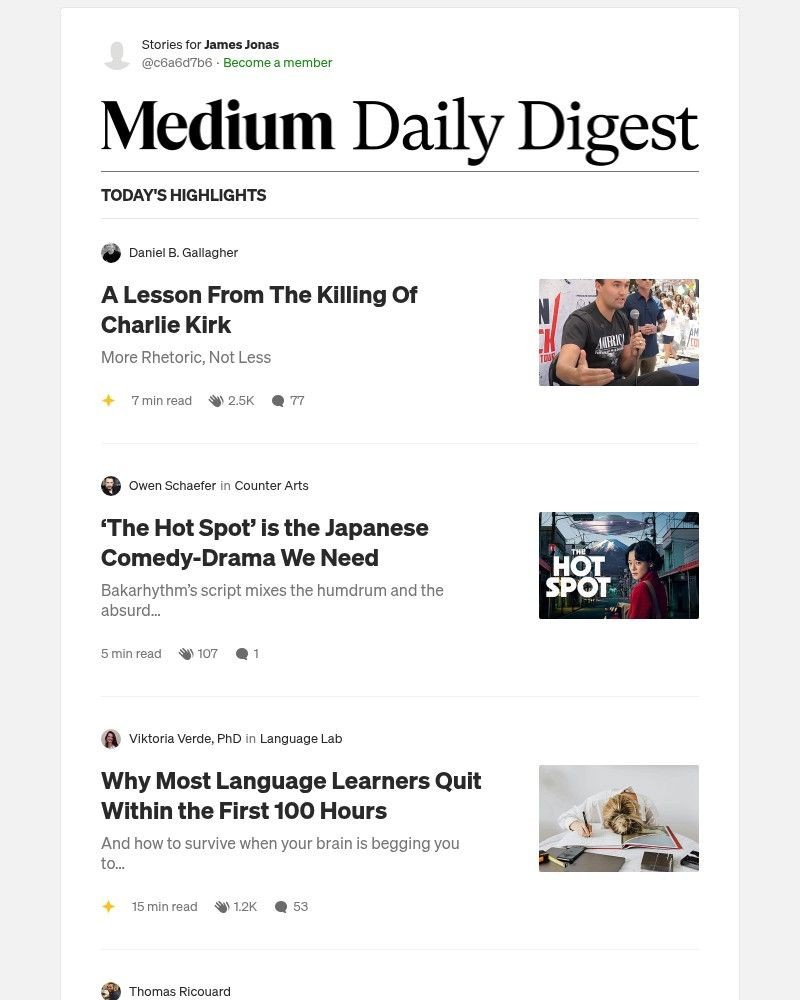Viewport: 800px width, 1000px height.
Task: Open James Jonas profile avatar
Action: tap(117, 54)
